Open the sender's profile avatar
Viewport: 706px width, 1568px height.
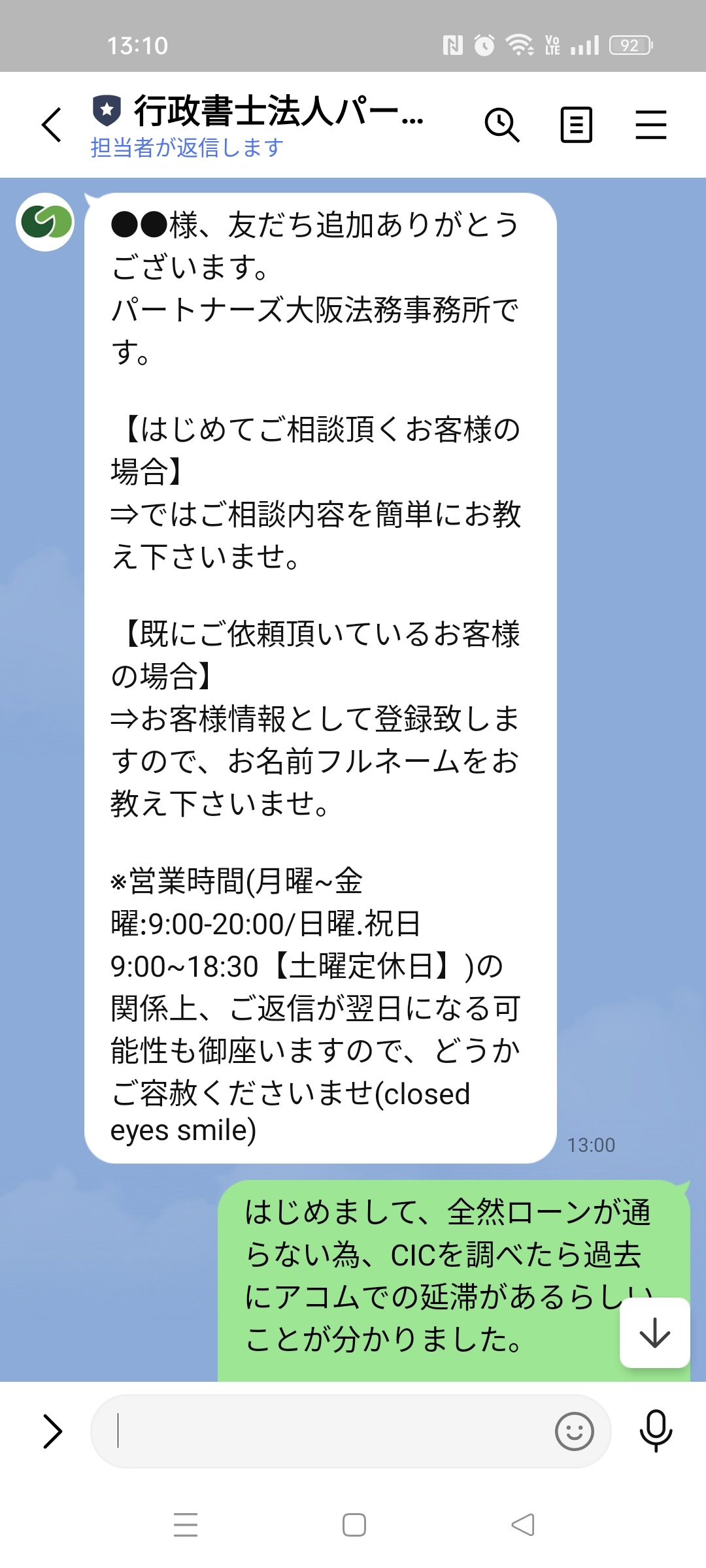click(45, 222)
